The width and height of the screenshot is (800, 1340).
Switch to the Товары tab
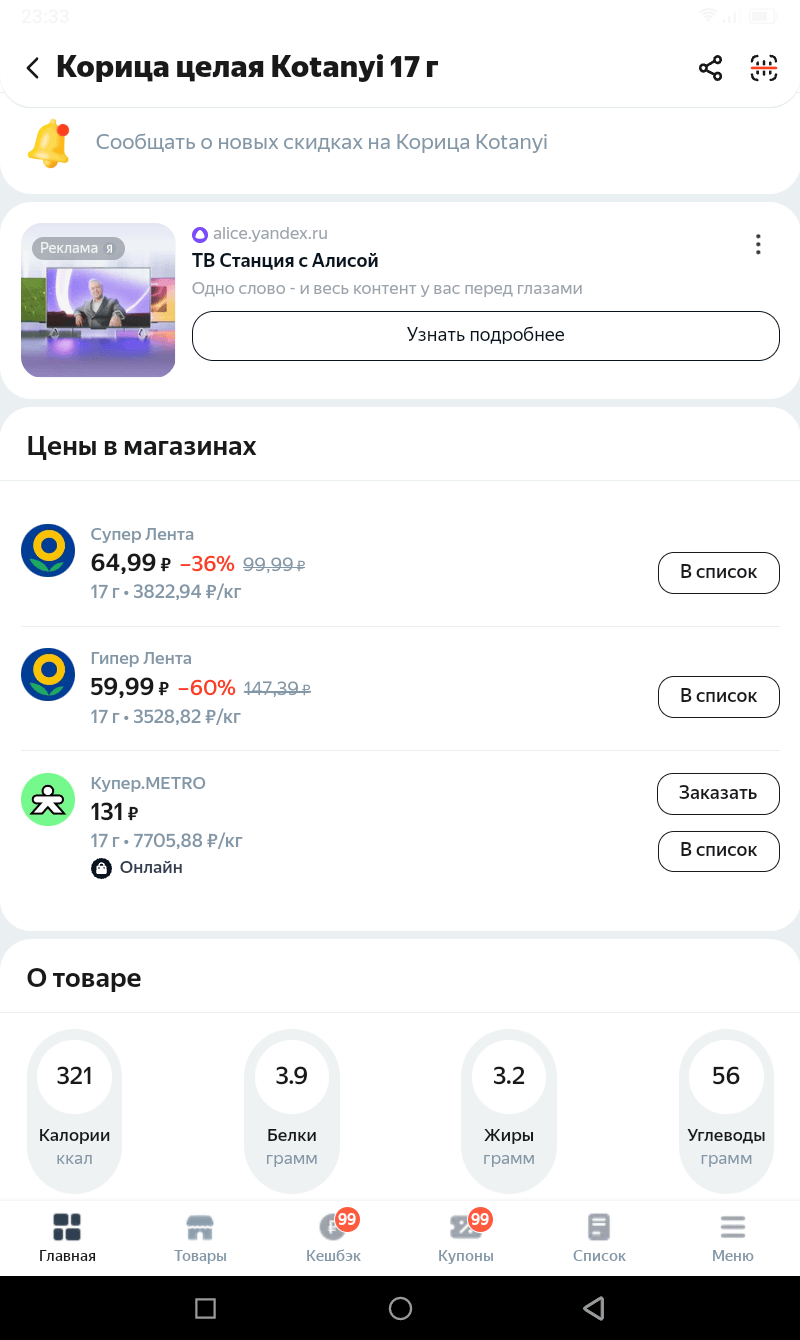pyautogui.click(x=200, y=1238)
